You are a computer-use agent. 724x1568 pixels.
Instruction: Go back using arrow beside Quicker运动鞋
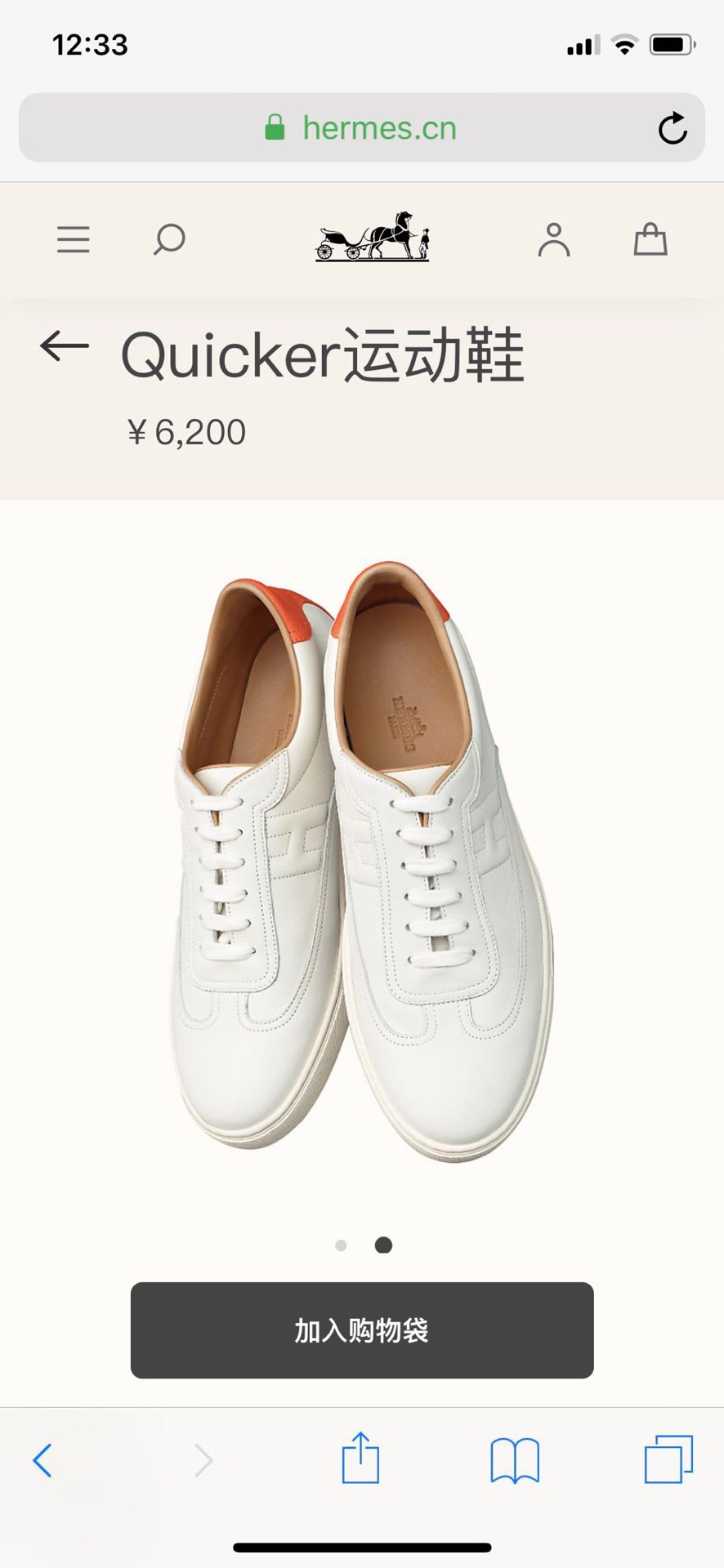(65, 346)
